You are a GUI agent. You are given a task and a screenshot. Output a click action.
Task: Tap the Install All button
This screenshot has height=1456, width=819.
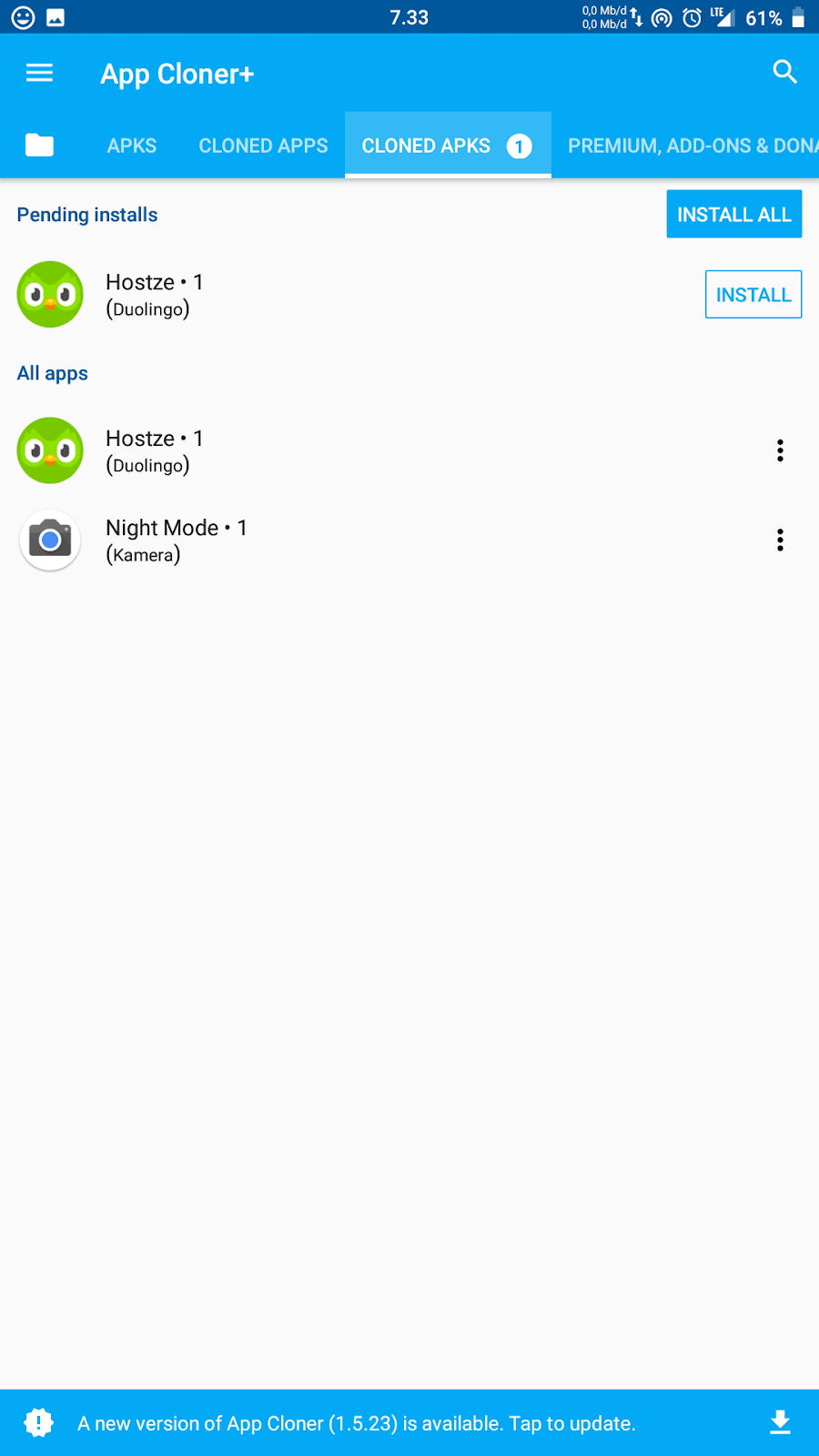tap(733, 215)
